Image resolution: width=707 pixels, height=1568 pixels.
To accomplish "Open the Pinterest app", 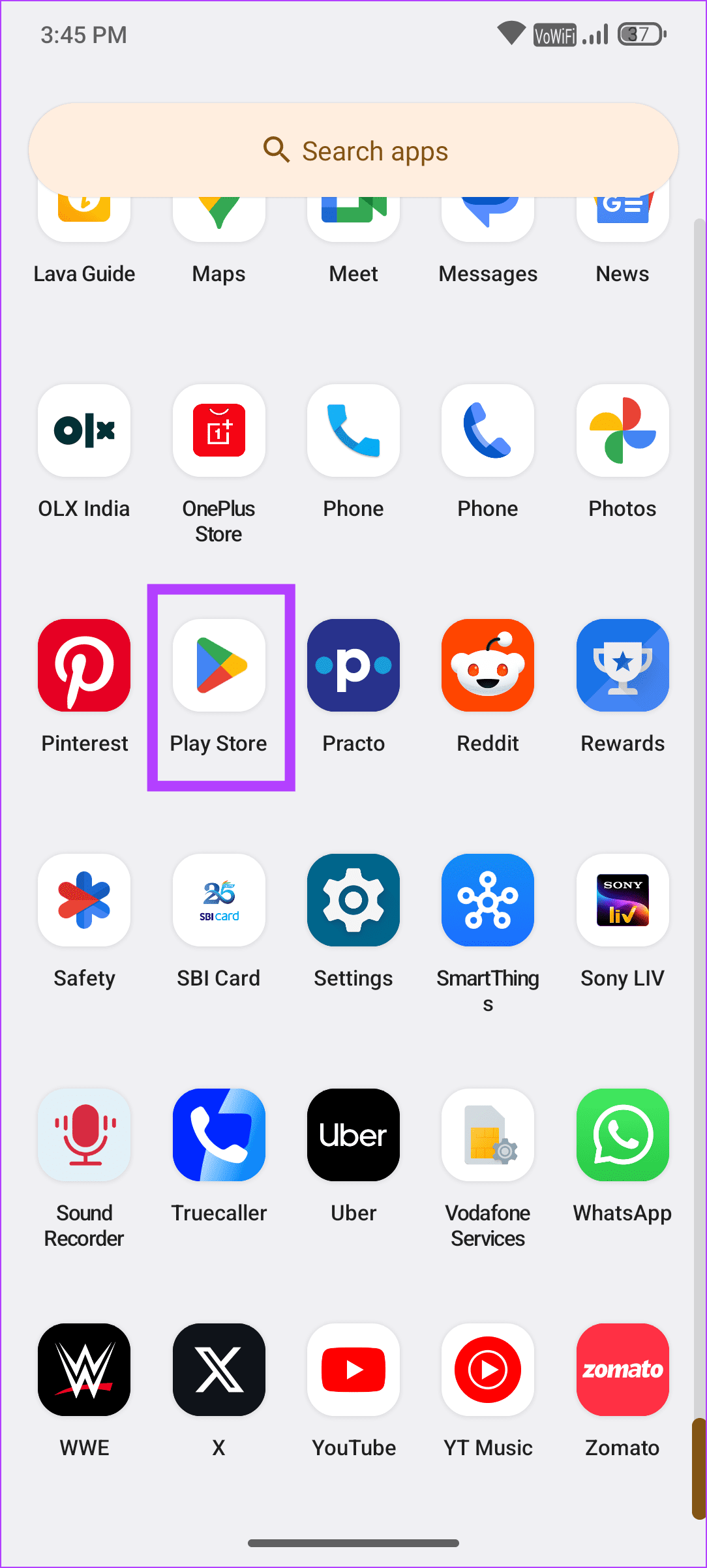I will click(x=84, y=665).
